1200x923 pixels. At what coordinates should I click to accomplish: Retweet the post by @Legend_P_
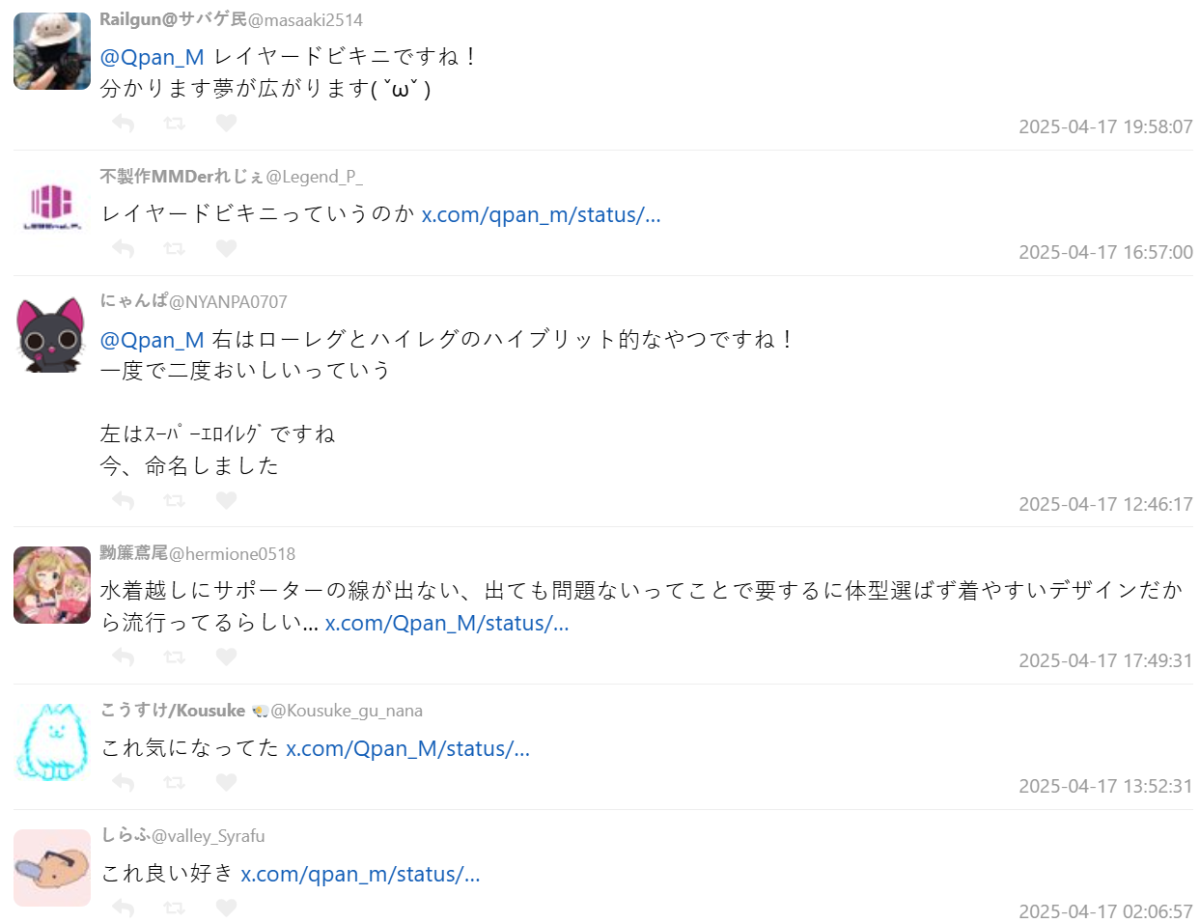pos(174,249)
